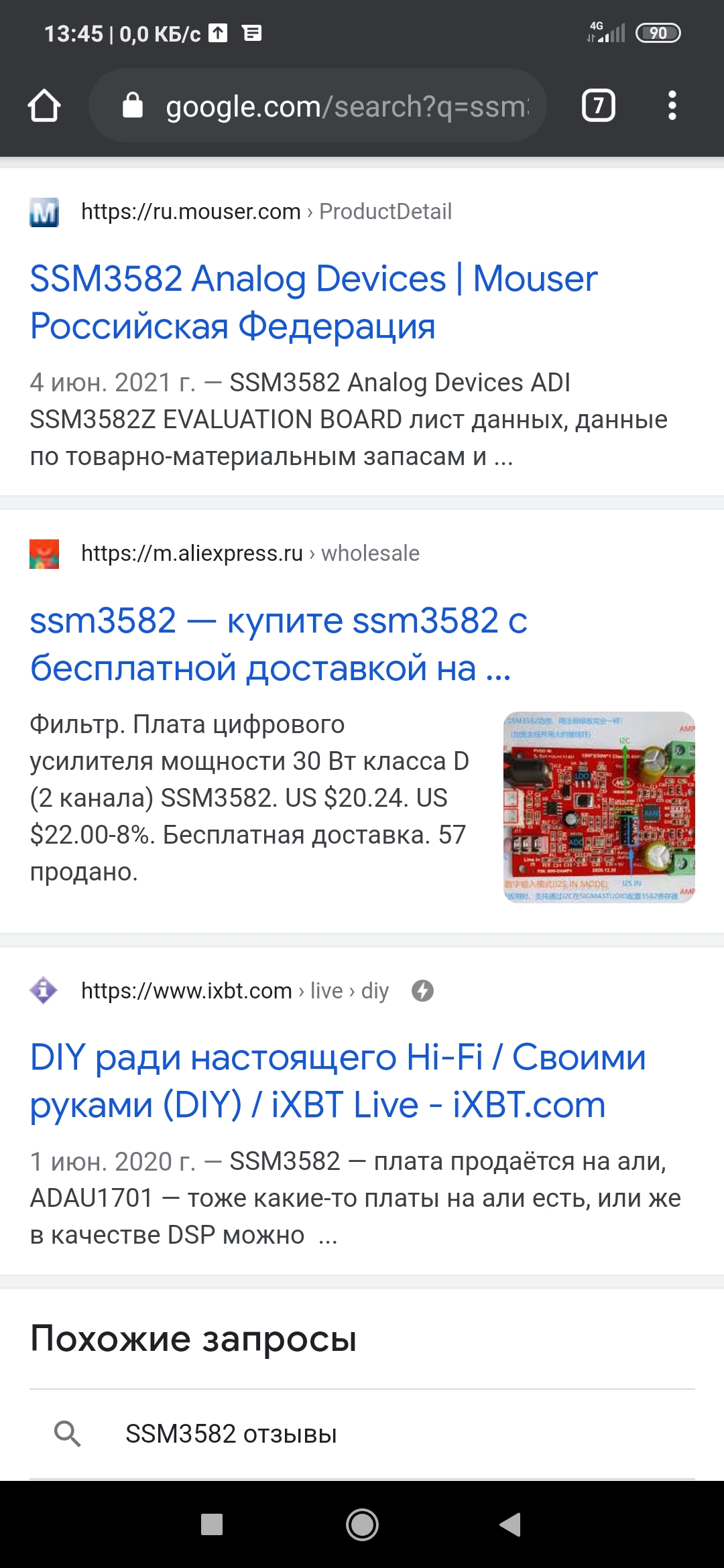724x1568 pixels.
Task: Open Chrome's three-dot overflow menu
Action: (x=672, y=105)
